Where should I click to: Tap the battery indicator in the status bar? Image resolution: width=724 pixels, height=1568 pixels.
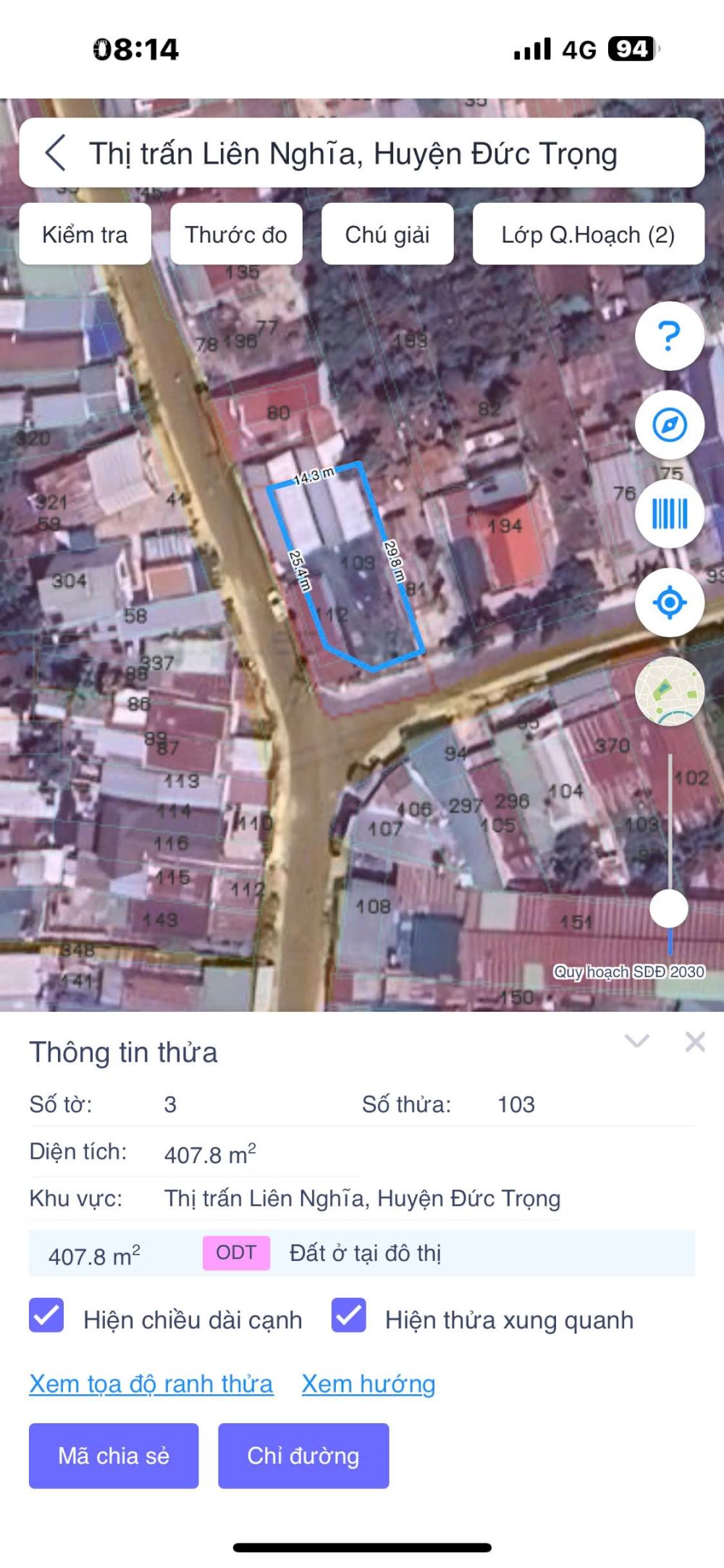pos(631,49)
